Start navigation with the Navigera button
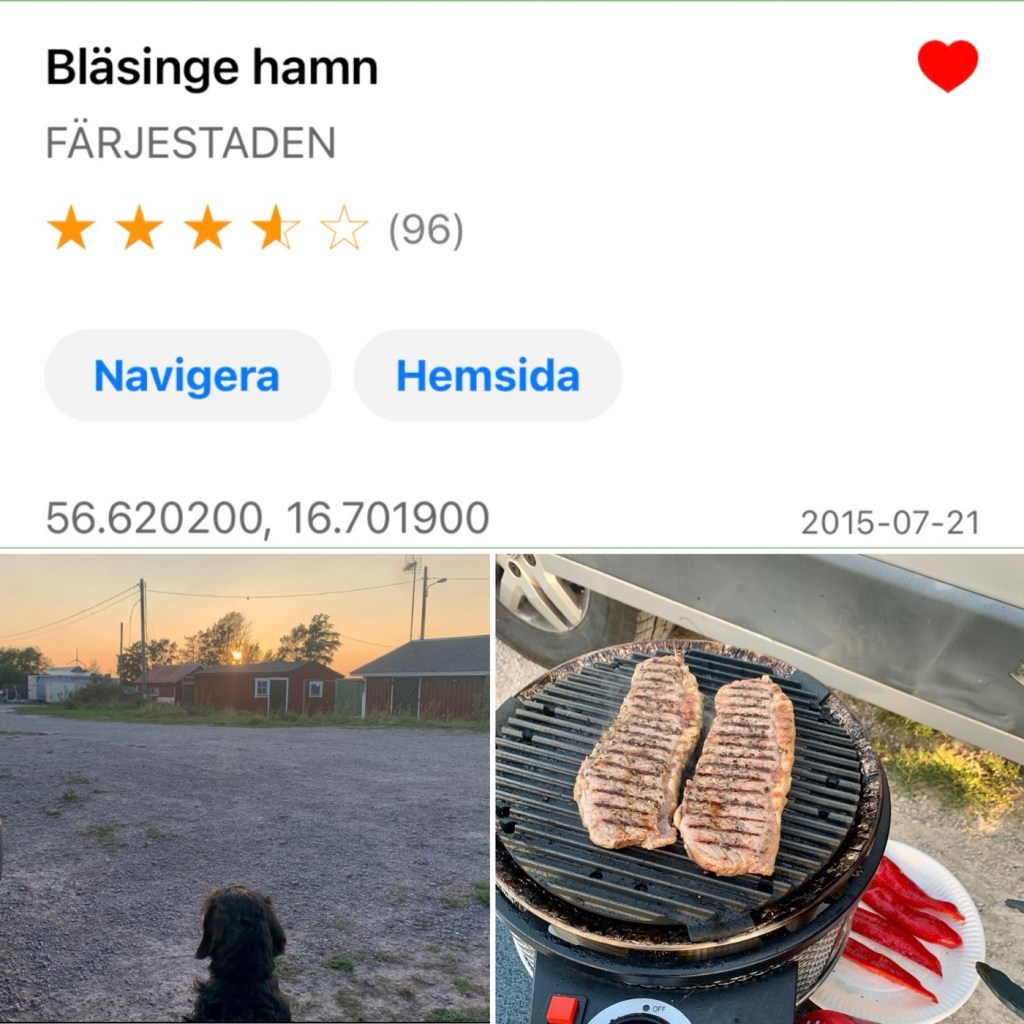Image resolution: width=1024 pixels, height=1024 pixels. click(187, 376)
